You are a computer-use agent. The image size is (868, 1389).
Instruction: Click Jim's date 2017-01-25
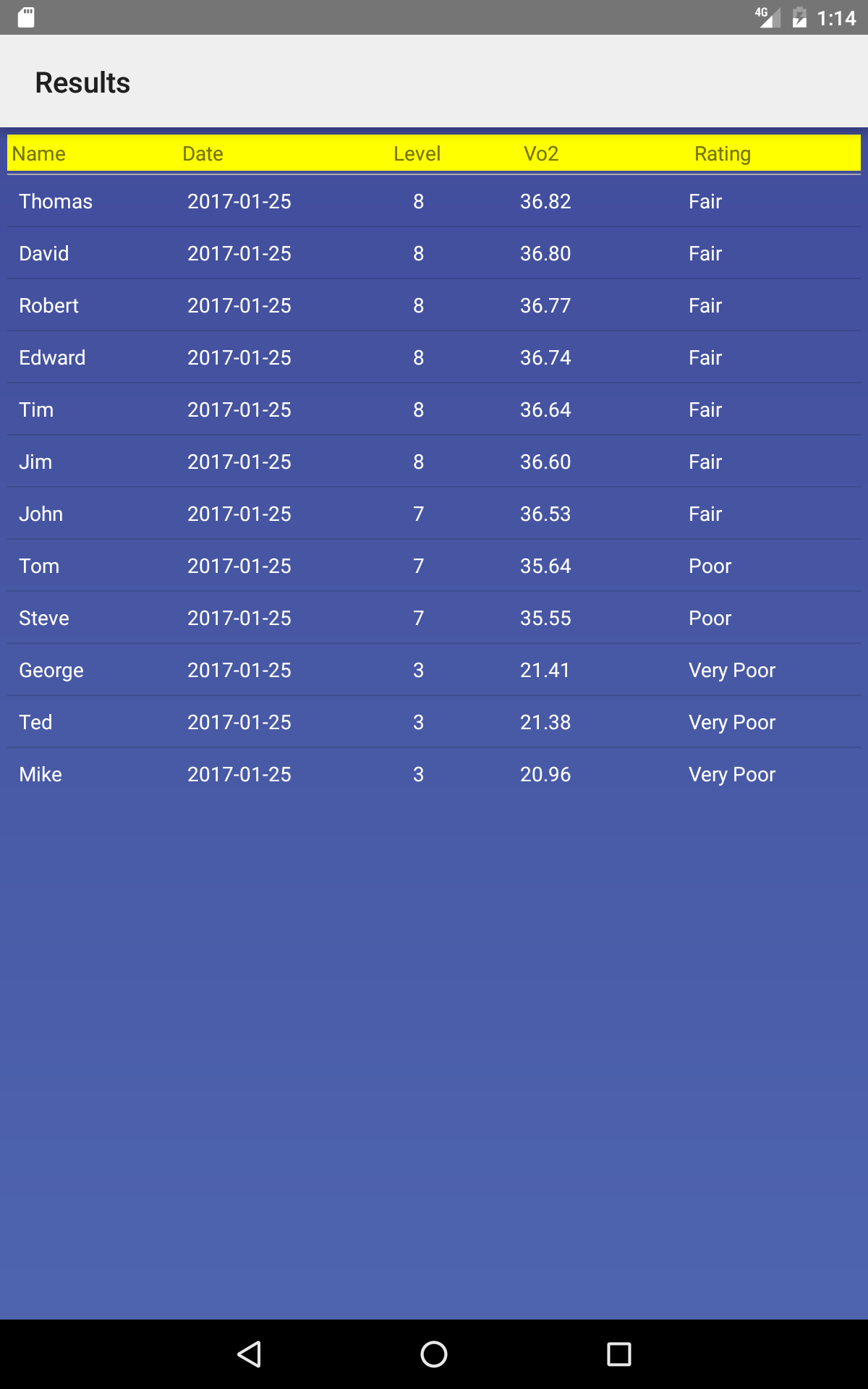pos(239,462)
